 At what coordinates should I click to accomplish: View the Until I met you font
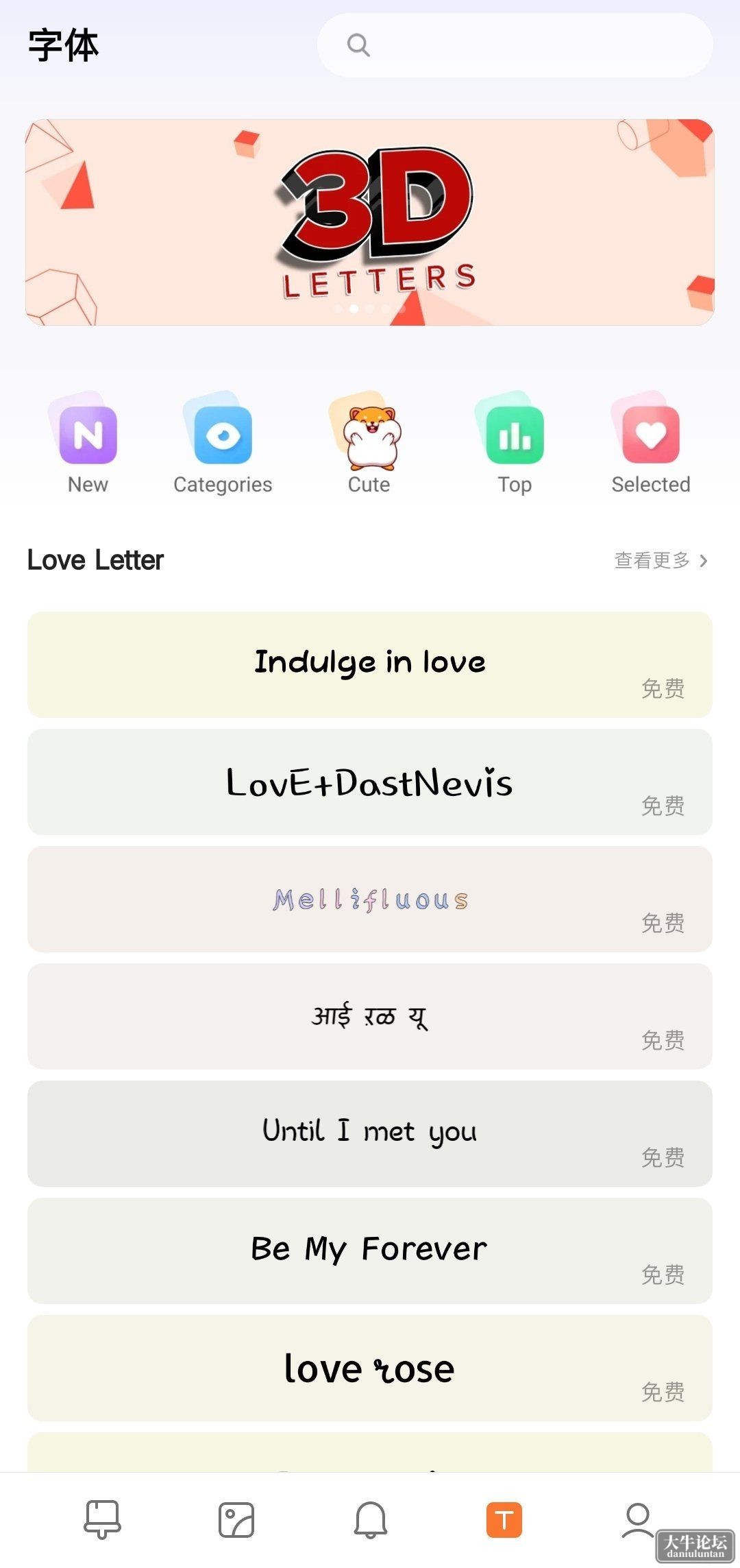(x=370, y=1133)
